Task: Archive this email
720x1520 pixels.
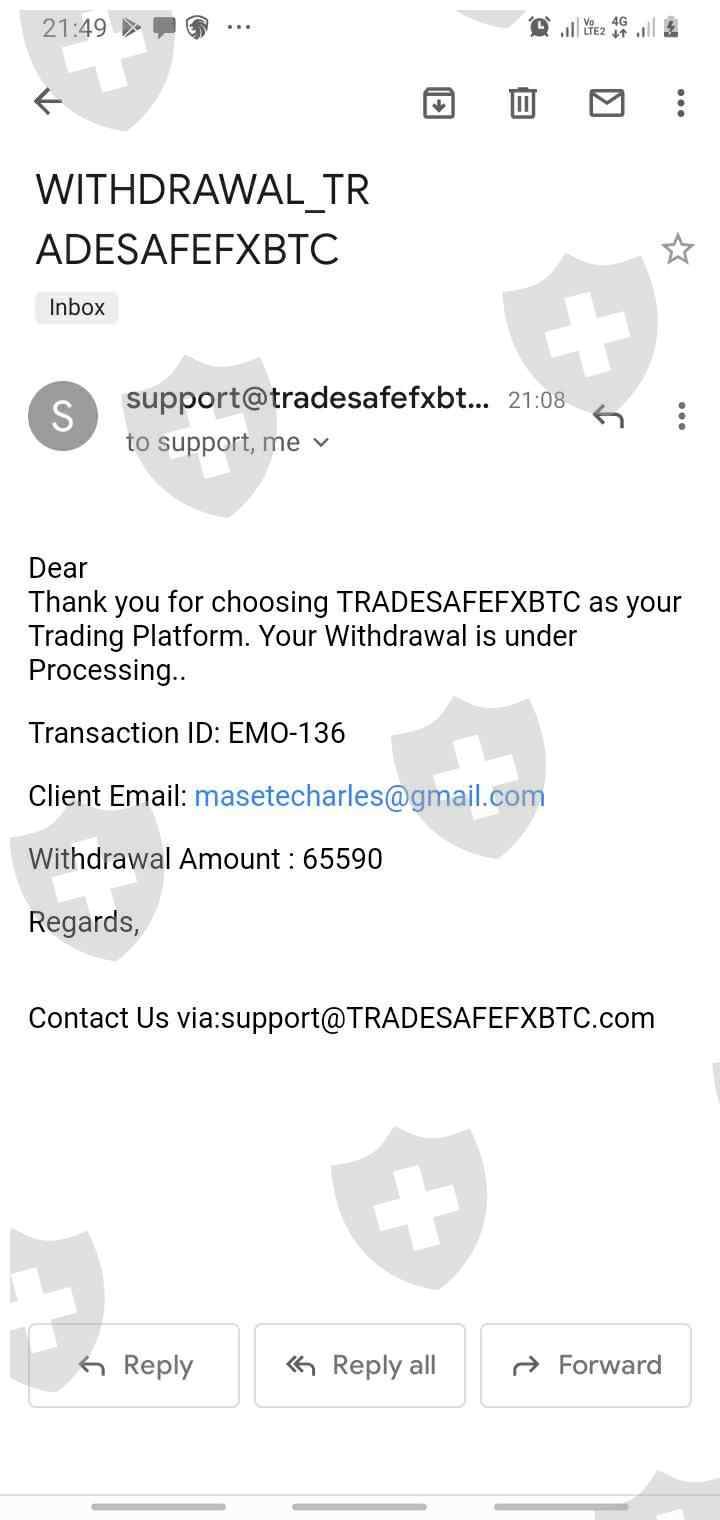Action: coord(439,102)
